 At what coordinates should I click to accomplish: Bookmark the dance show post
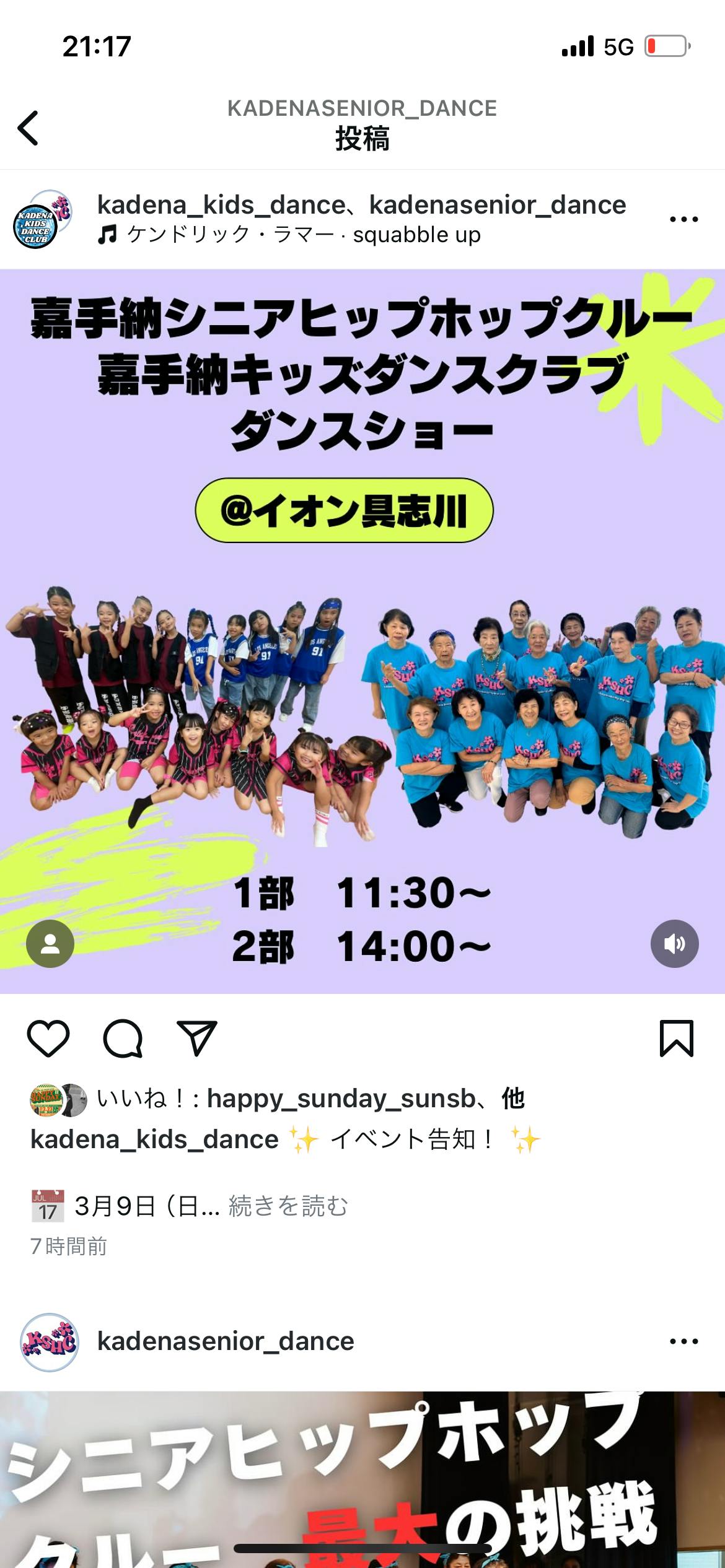coord(676,1039)
